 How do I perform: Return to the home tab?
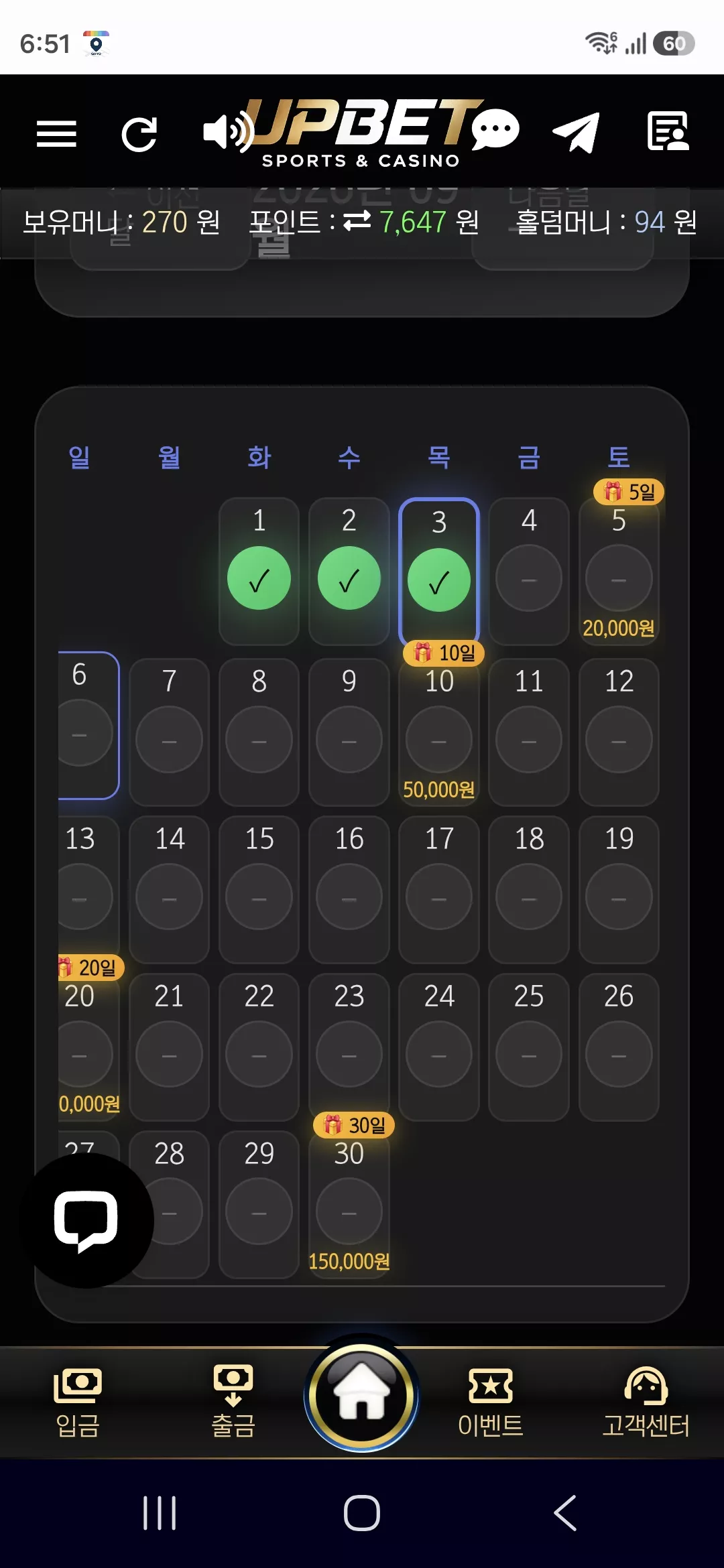pyautogui.click(x=362, y=1398)
